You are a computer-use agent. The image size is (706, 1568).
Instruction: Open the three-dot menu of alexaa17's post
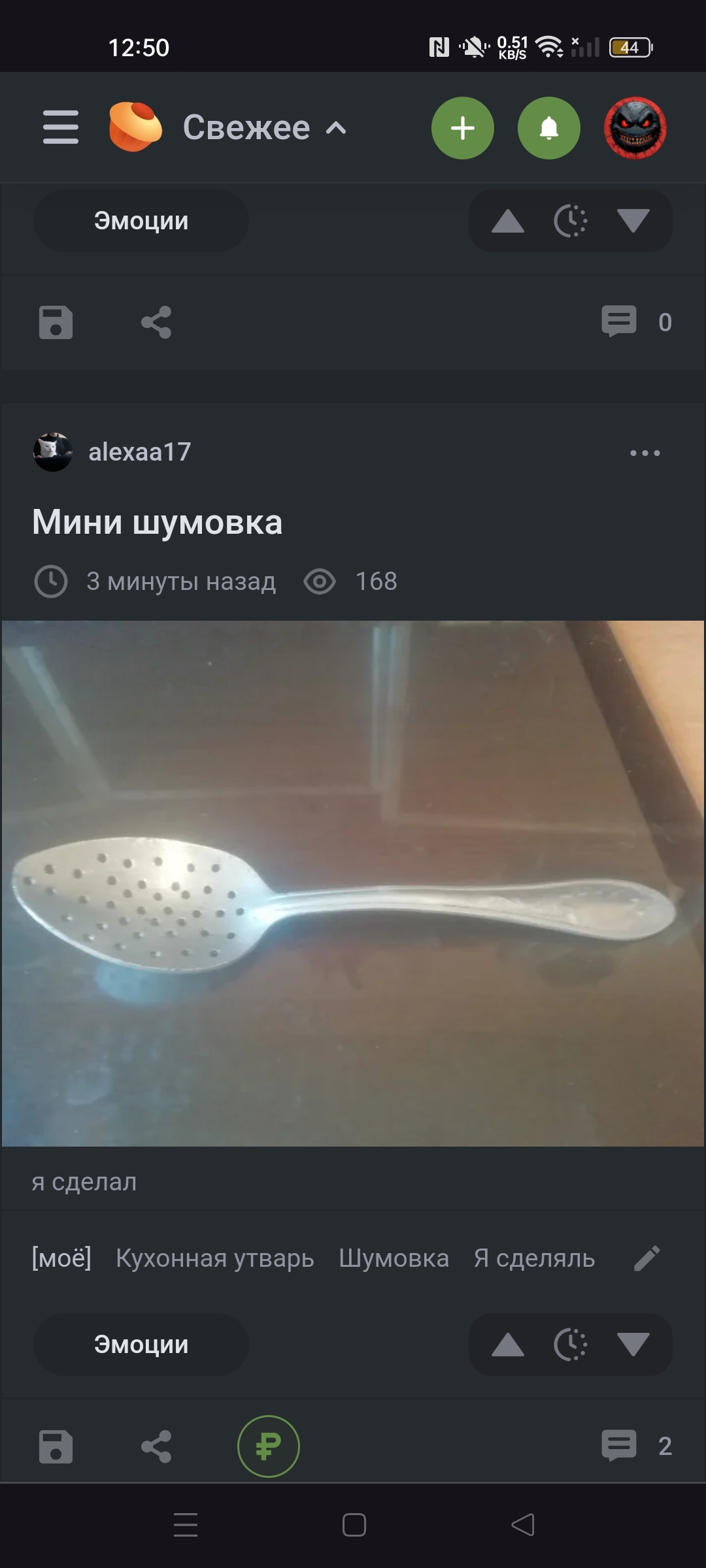click(645, 453)
